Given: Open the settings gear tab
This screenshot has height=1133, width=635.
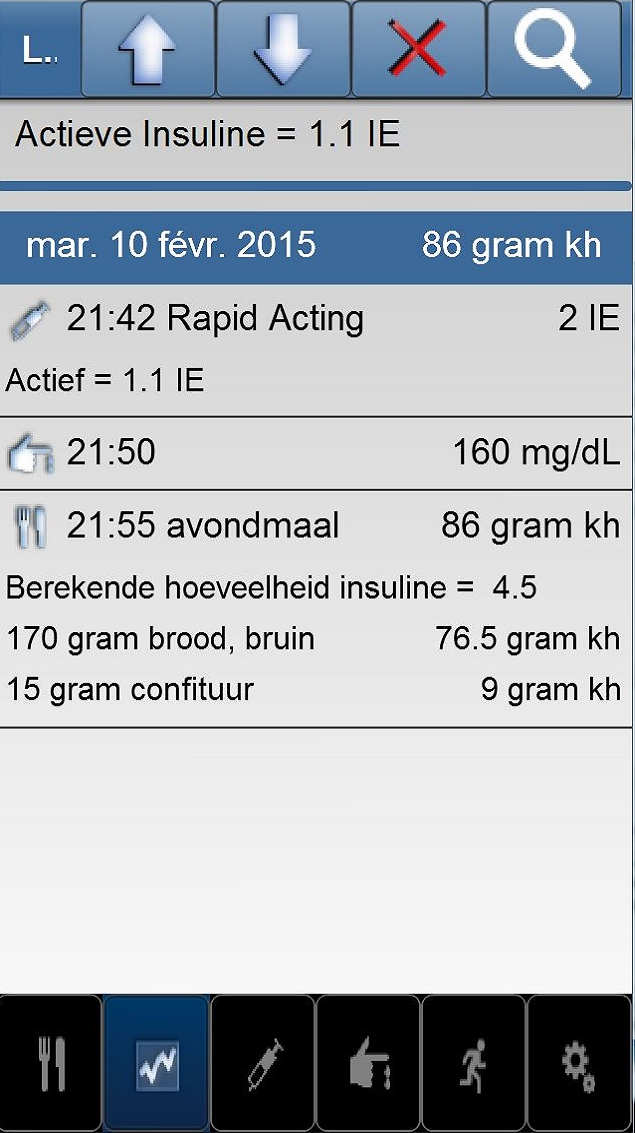Looking at the screenshot, I should click(580, 1063).
